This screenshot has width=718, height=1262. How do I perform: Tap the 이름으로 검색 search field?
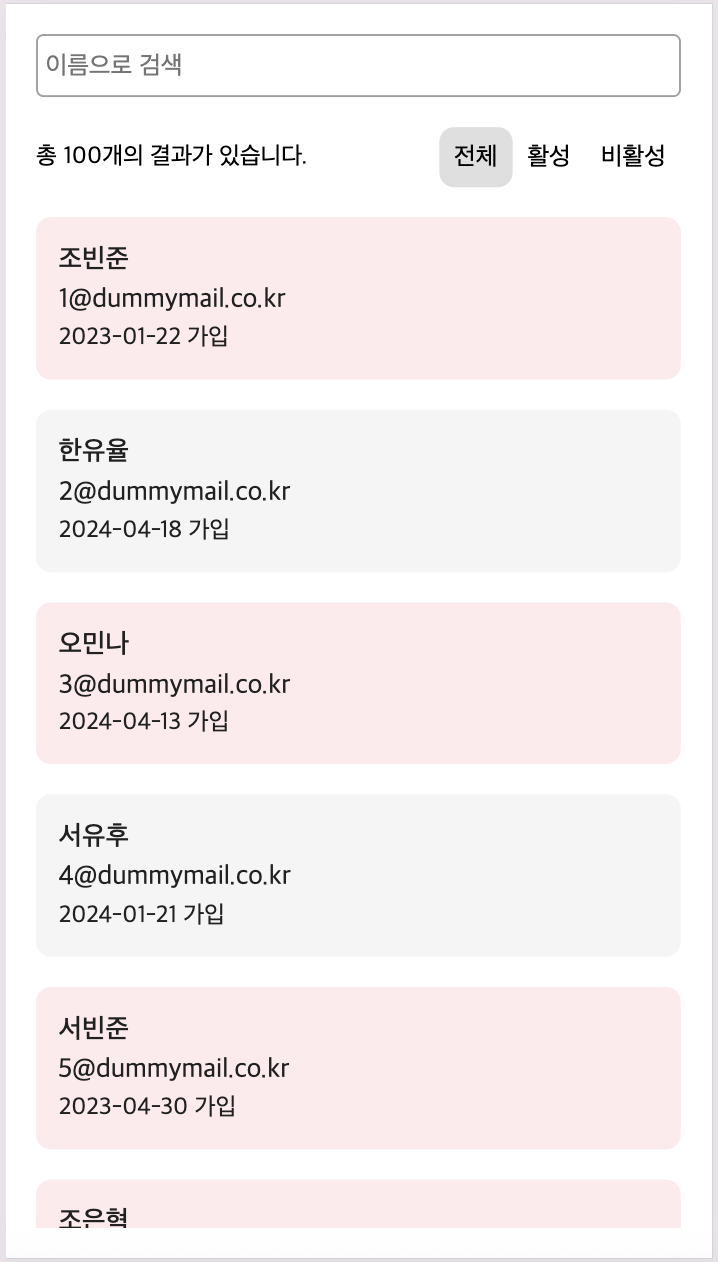(x=358, y=66)
